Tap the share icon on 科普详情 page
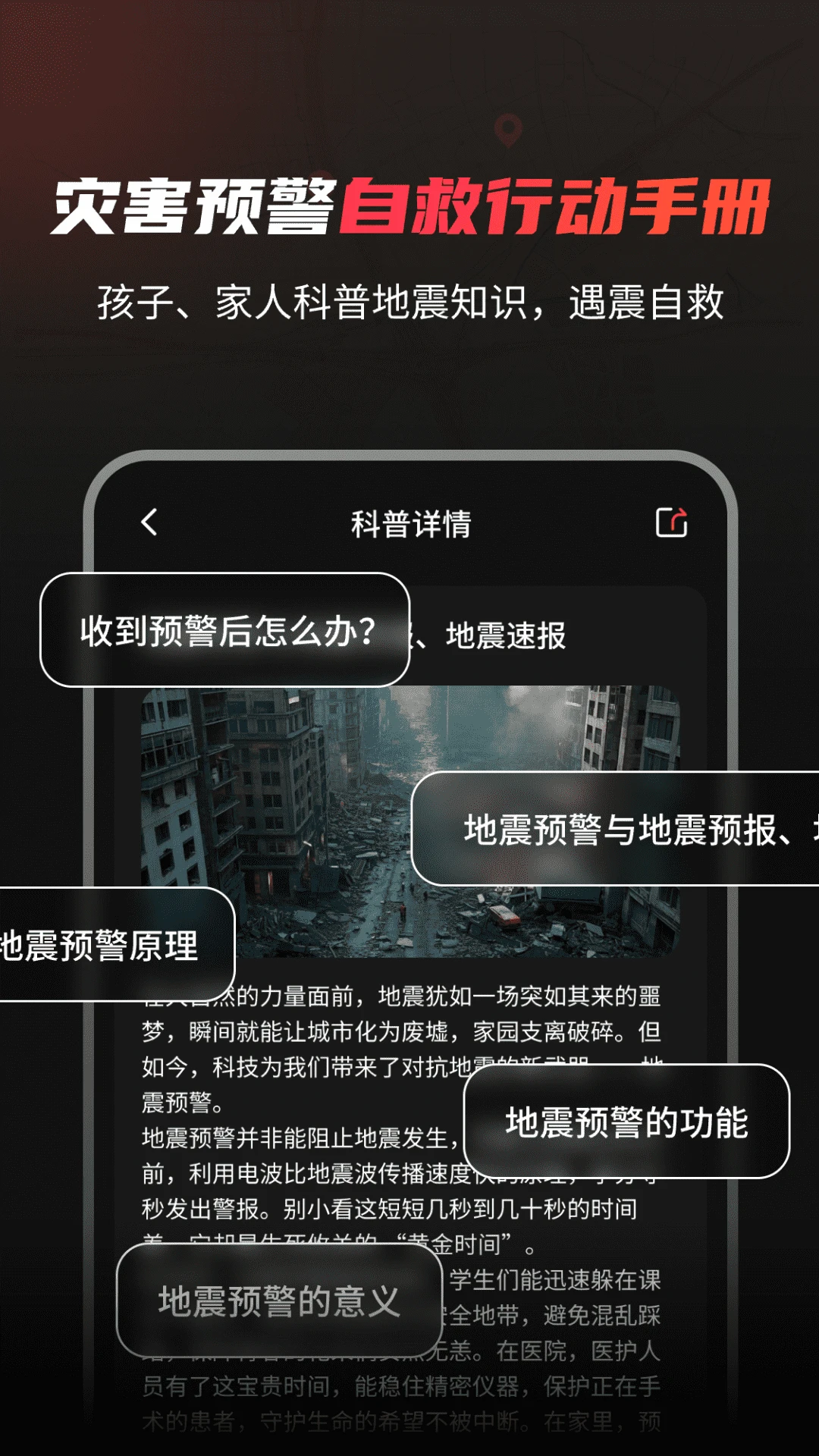The image size is (819, 1456). click(673, 522)
